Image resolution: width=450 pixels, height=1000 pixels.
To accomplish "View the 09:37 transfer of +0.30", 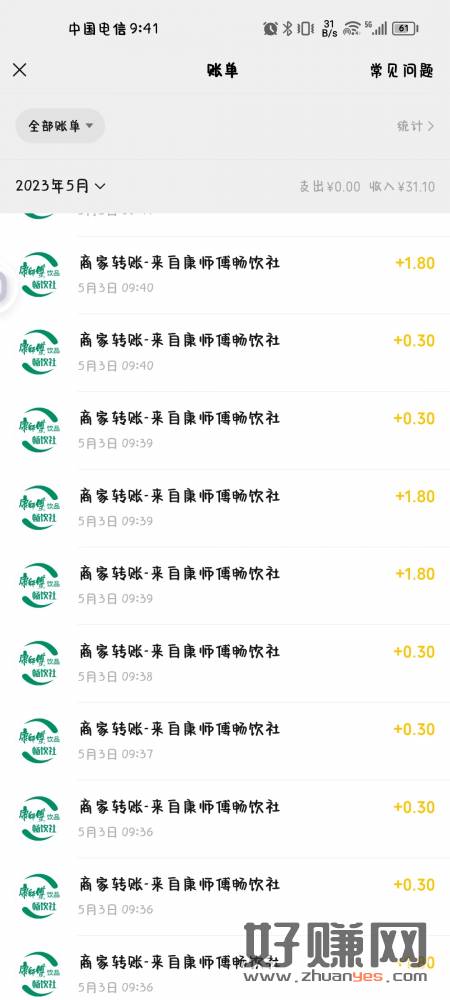I will point(225,741).
